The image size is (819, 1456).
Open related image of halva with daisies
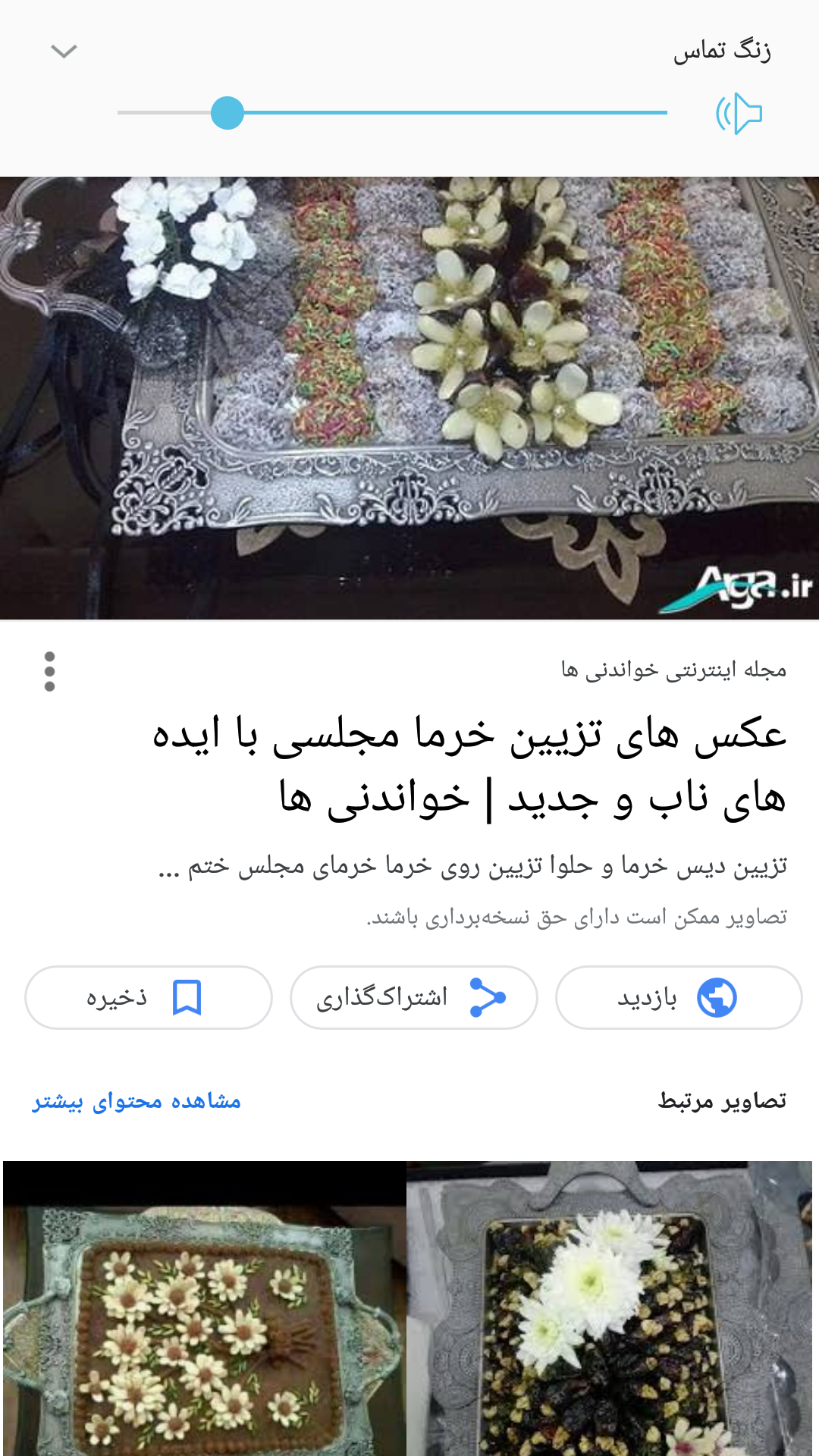coord(205,1308)
